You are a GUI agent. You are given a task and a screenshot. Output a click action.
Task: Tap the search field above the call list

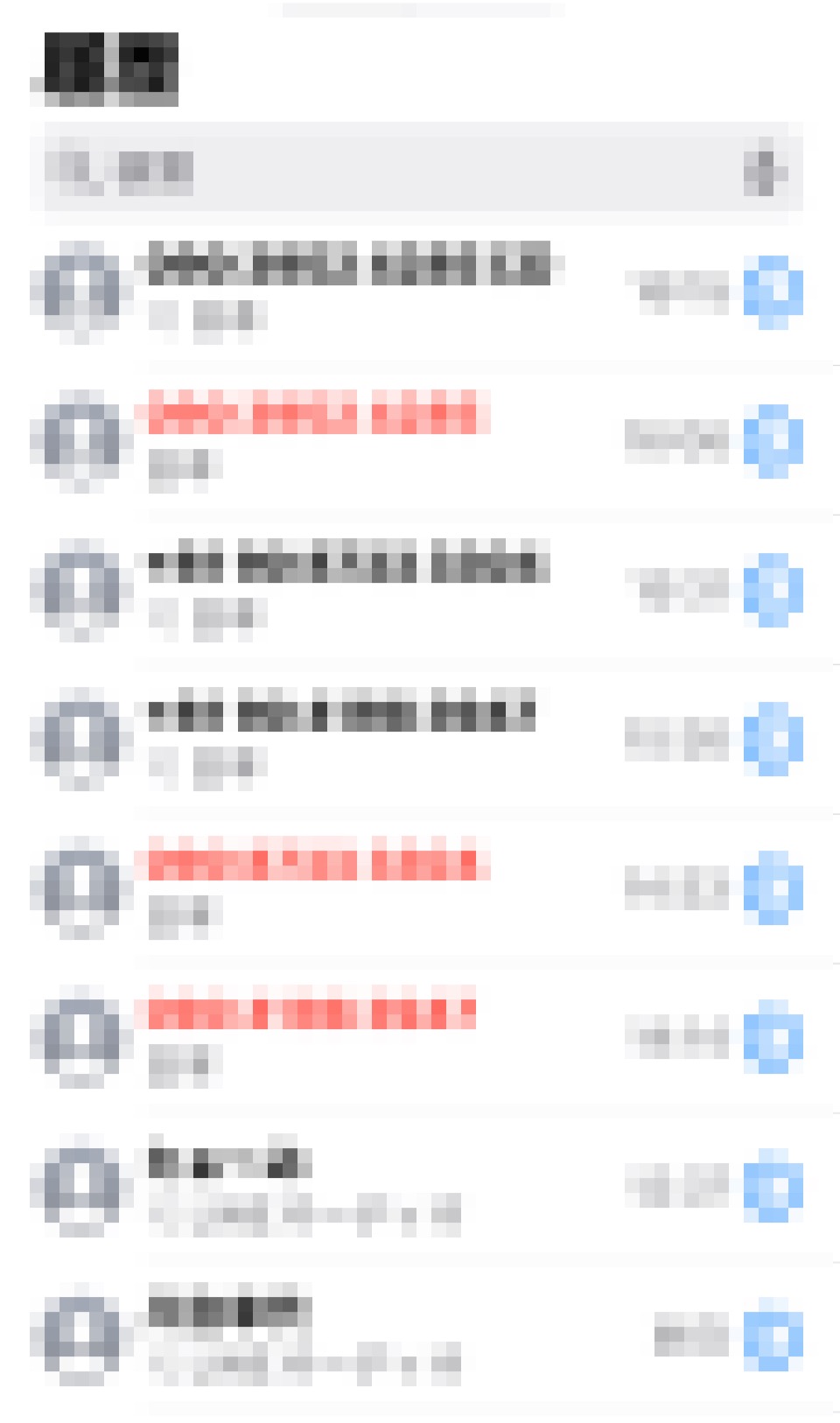[x=417, y=166]
